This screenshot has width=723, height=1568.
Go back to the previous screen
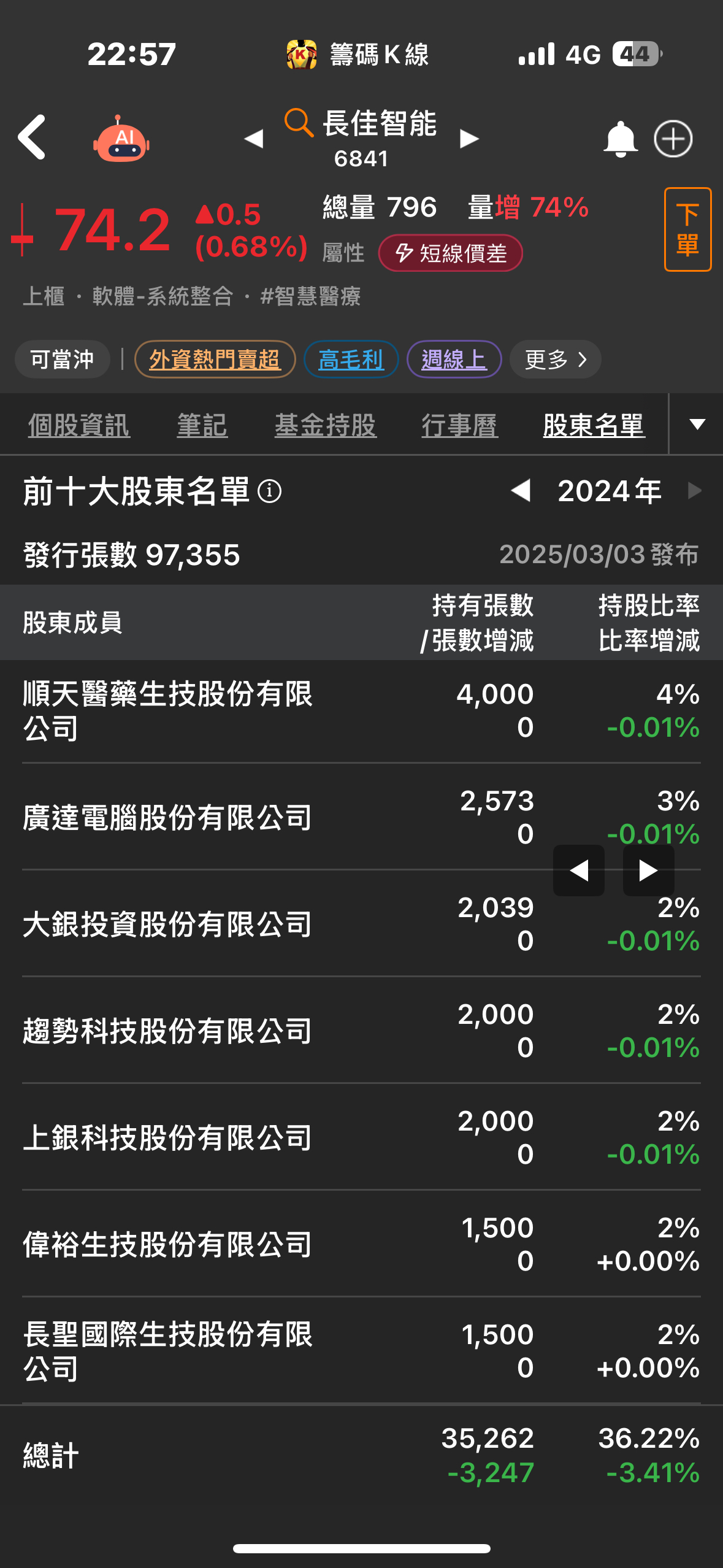point(32,137)
